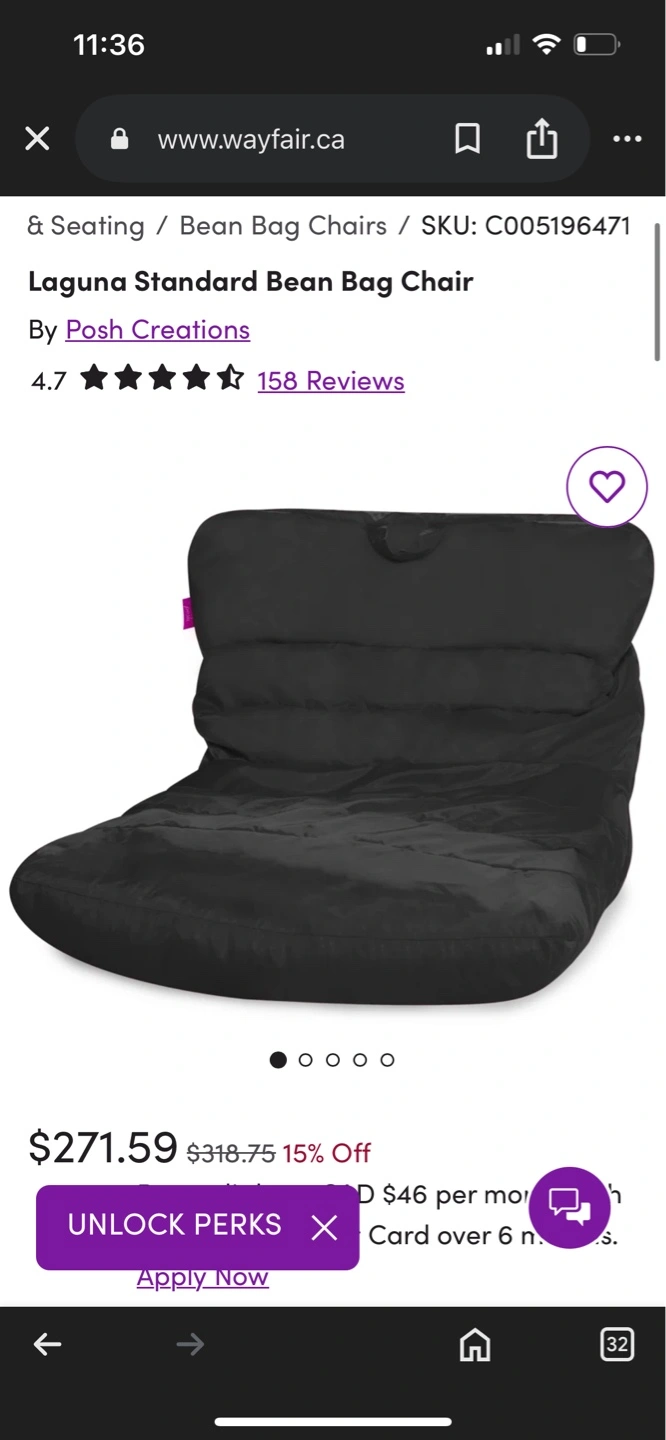666x1440 pixels.
Task: Close the in-app browser
Action: [x=37, y=139]
